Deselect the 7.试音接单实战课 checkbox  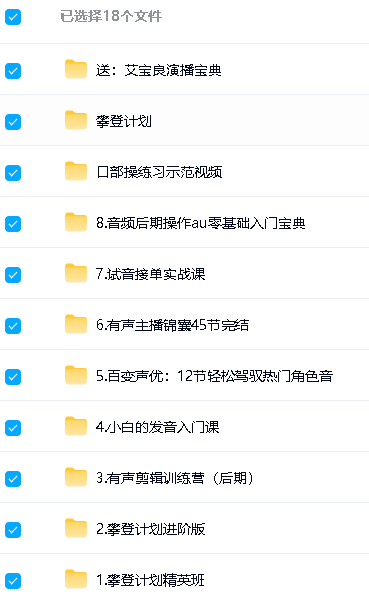point(13,275)
